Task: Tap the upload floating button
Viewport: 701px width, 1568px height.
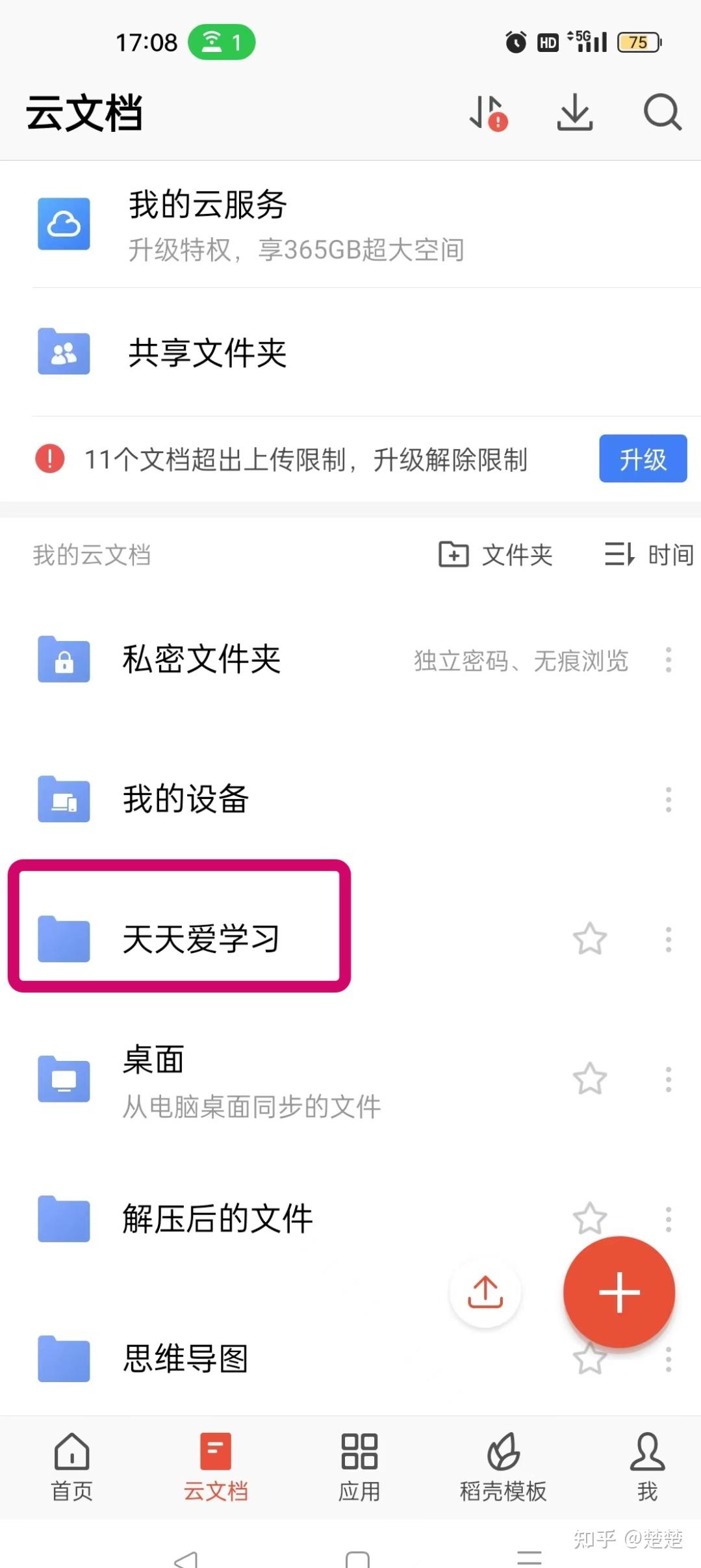Action: 485,1292
